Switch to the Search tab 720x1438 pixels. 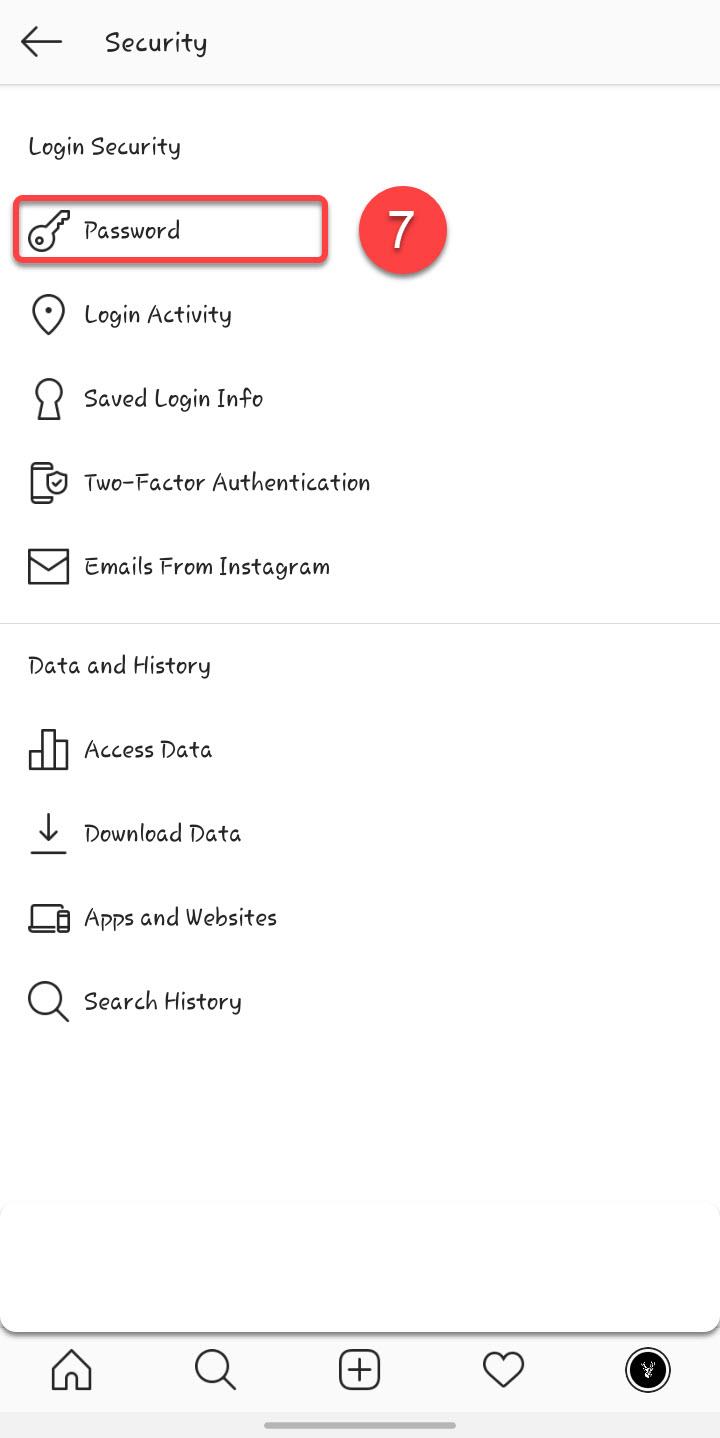click(215, 1370)
